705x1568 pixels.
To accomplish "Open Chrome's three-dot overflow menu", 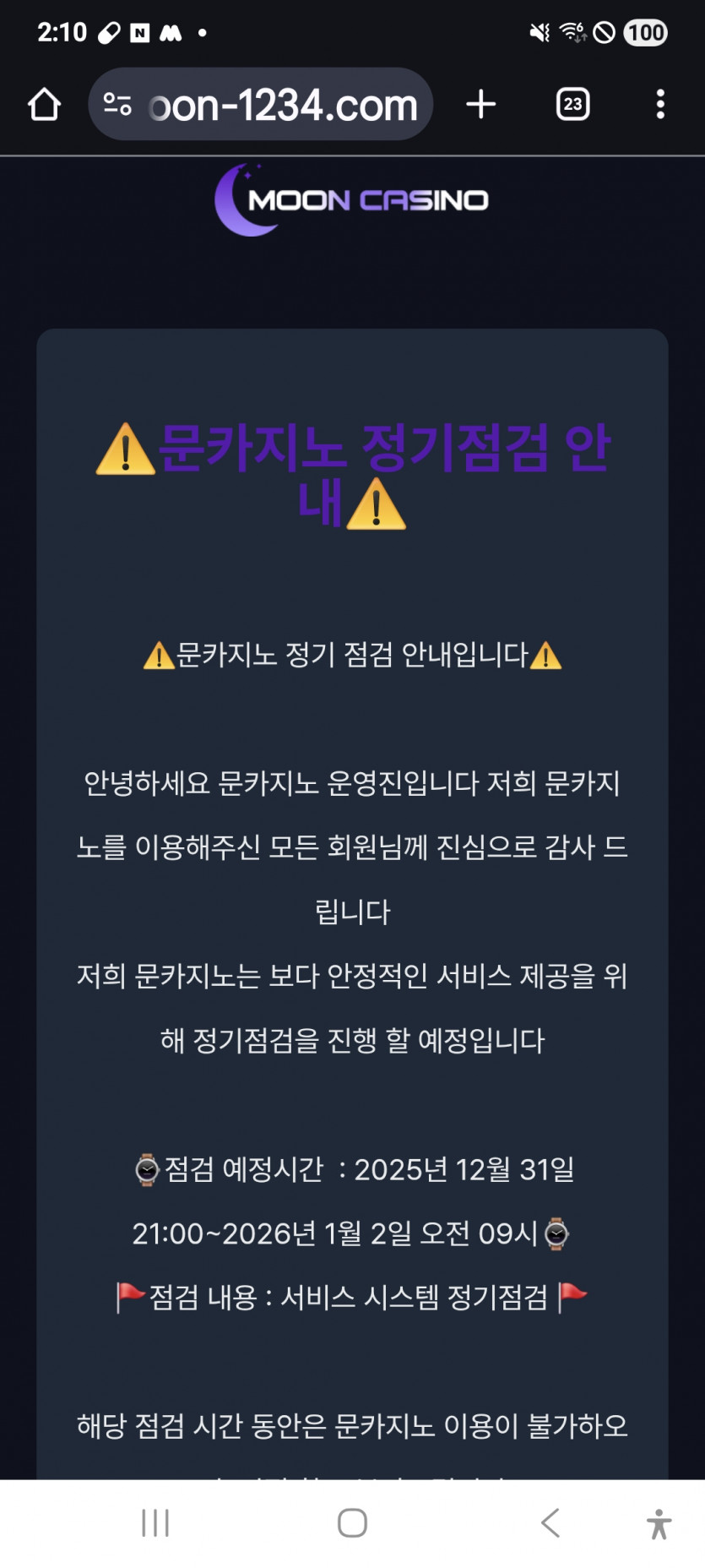I will (659, 104).
